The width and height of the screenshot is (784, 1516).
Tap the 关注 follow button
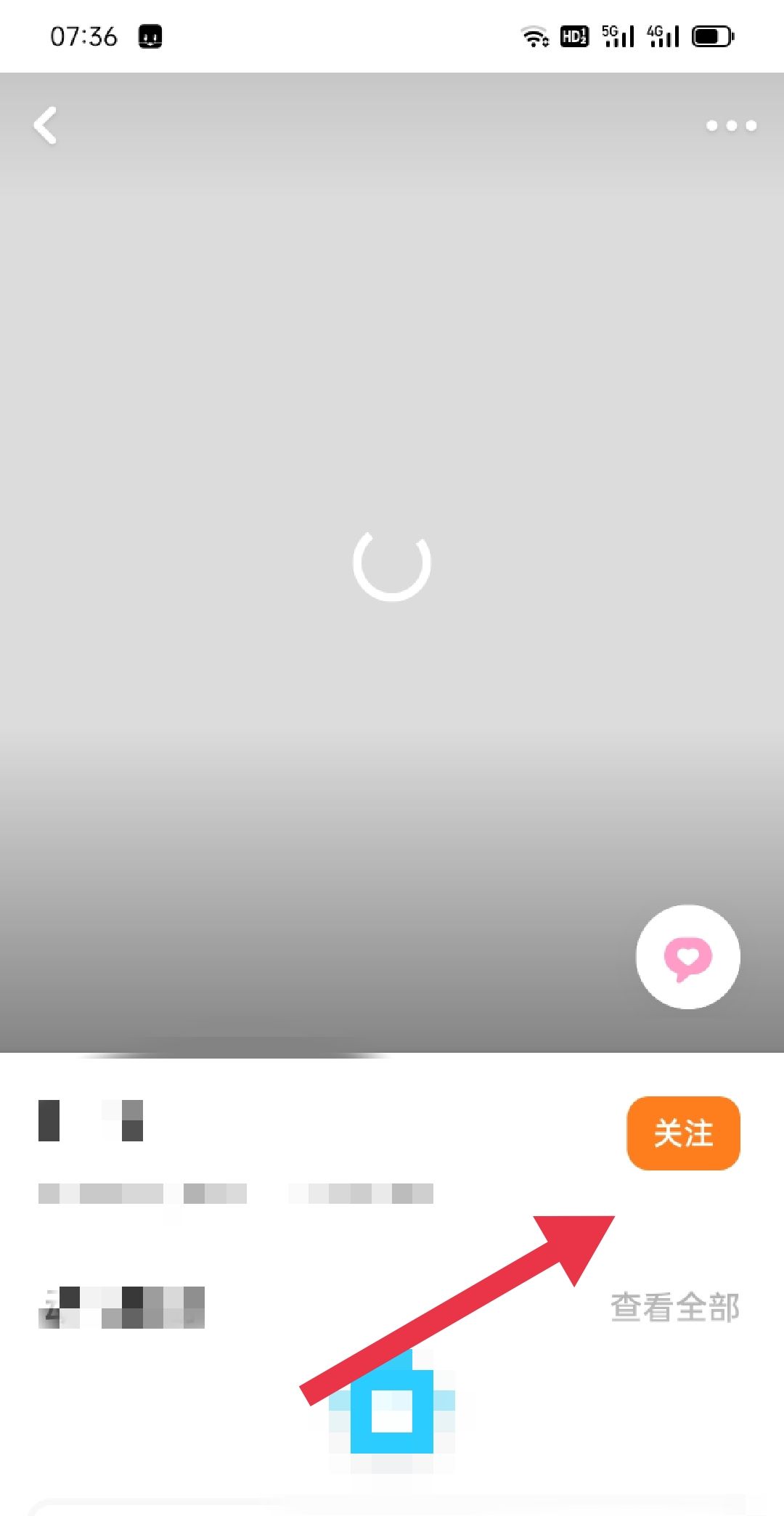(682, 1134)
